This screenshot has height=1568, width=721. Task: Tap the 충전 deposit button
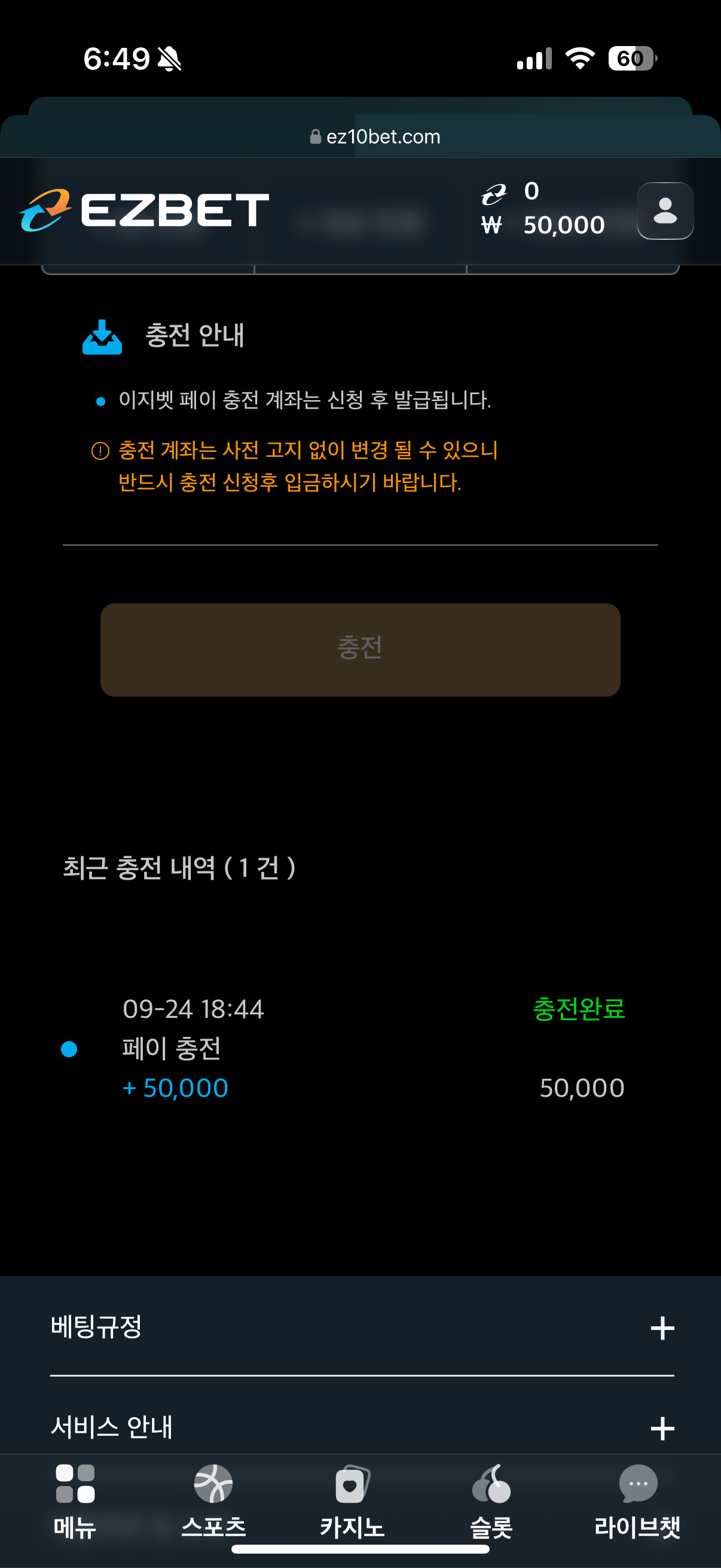pos(360,649)
